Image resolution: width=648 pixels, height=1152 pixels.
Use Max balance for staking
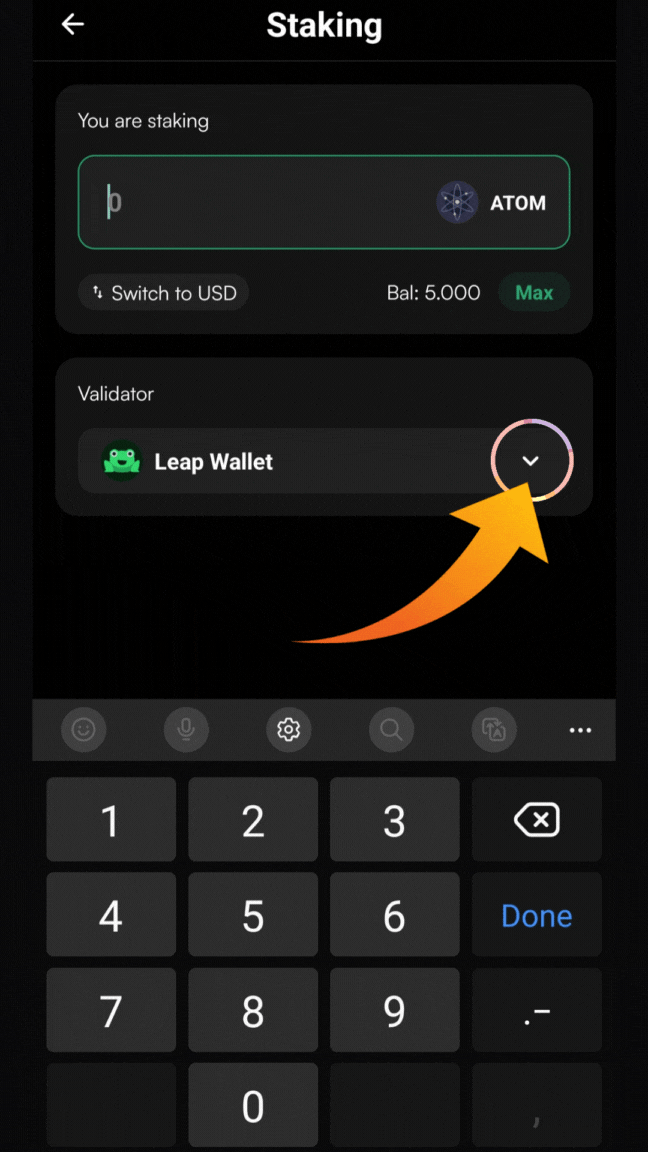[534, 293]
